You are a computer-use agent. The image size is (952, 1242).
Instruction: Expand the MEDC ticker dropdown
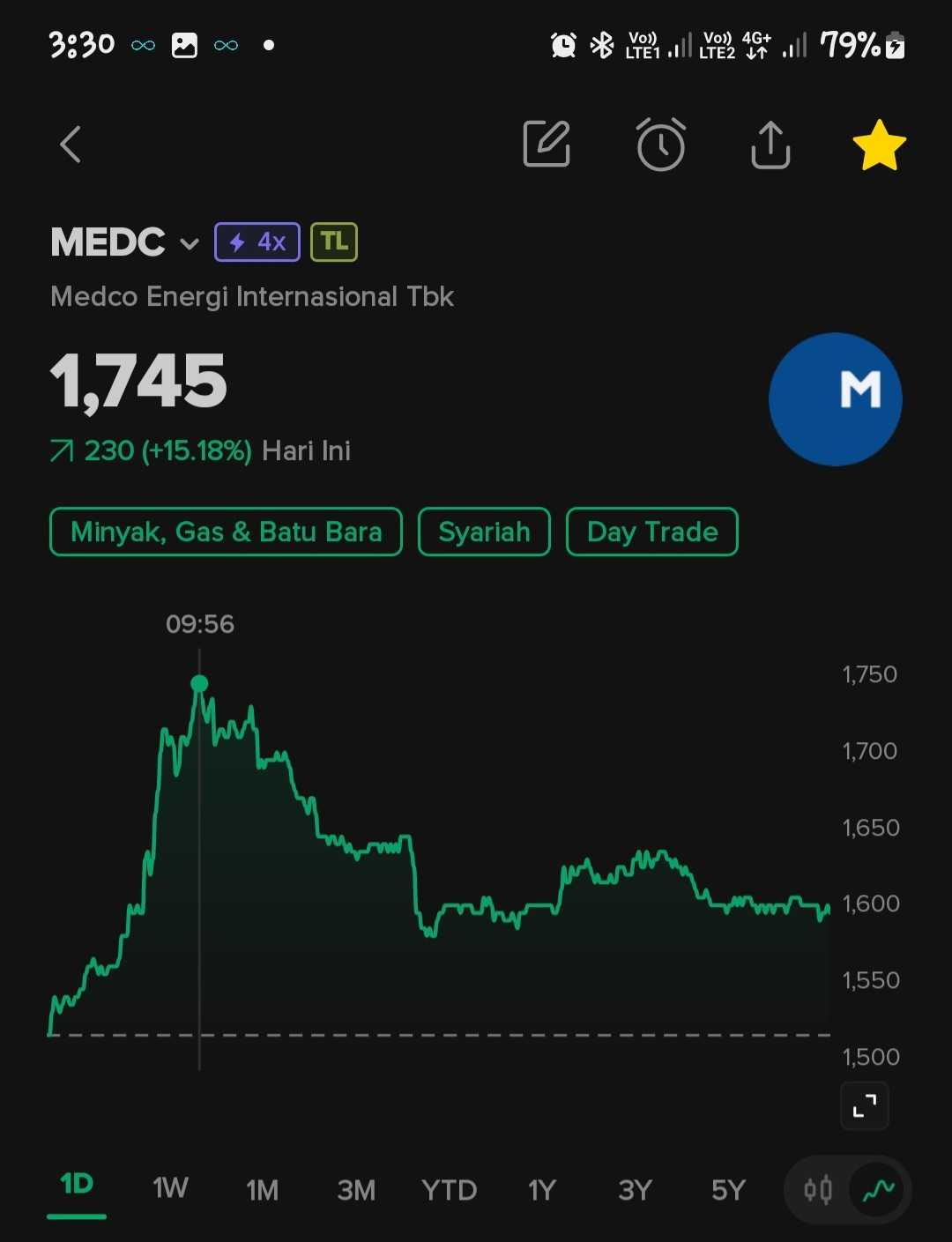coord(190,243)
